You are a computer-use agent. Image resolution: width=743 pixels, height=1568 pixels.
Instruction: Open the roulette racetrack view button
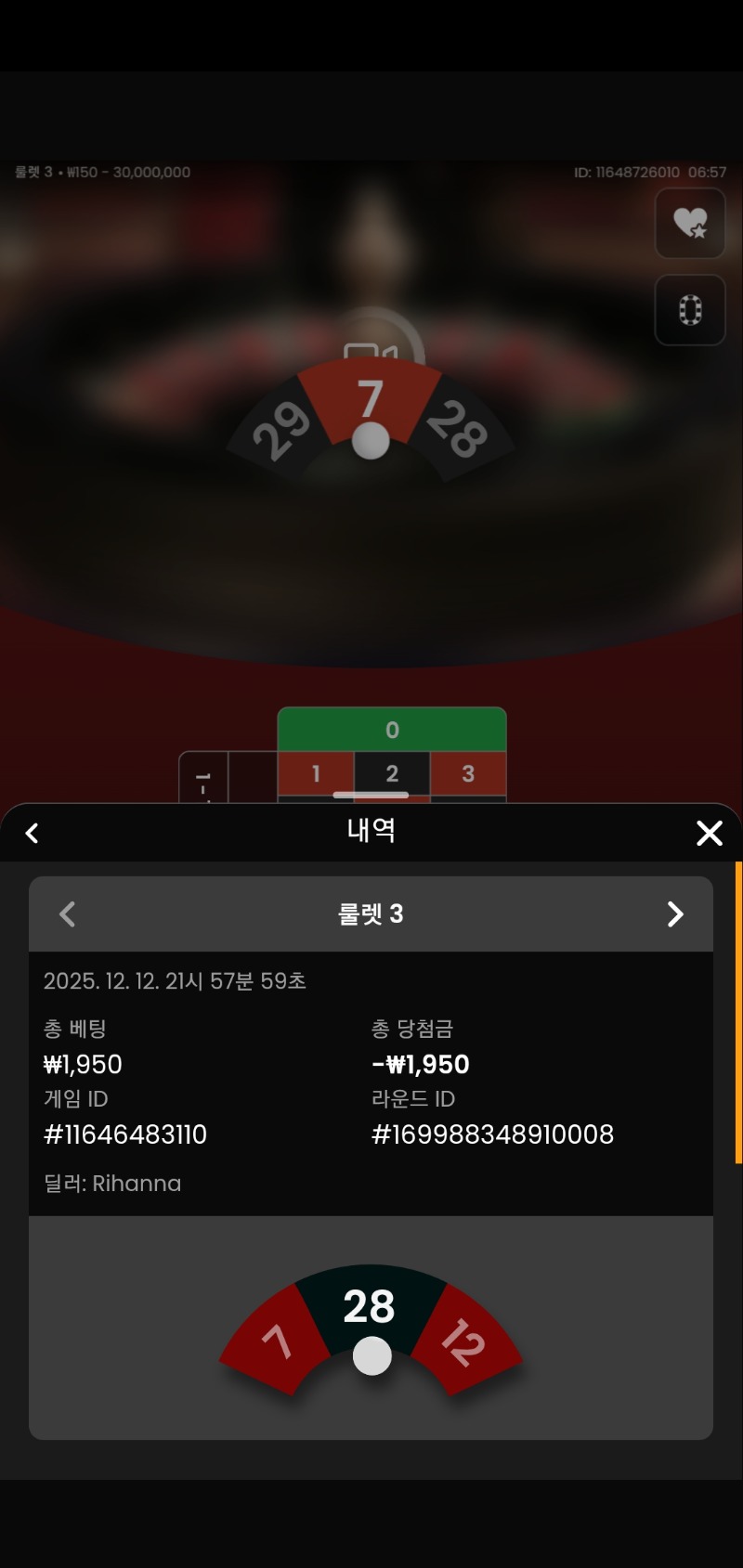coord(690,310)
